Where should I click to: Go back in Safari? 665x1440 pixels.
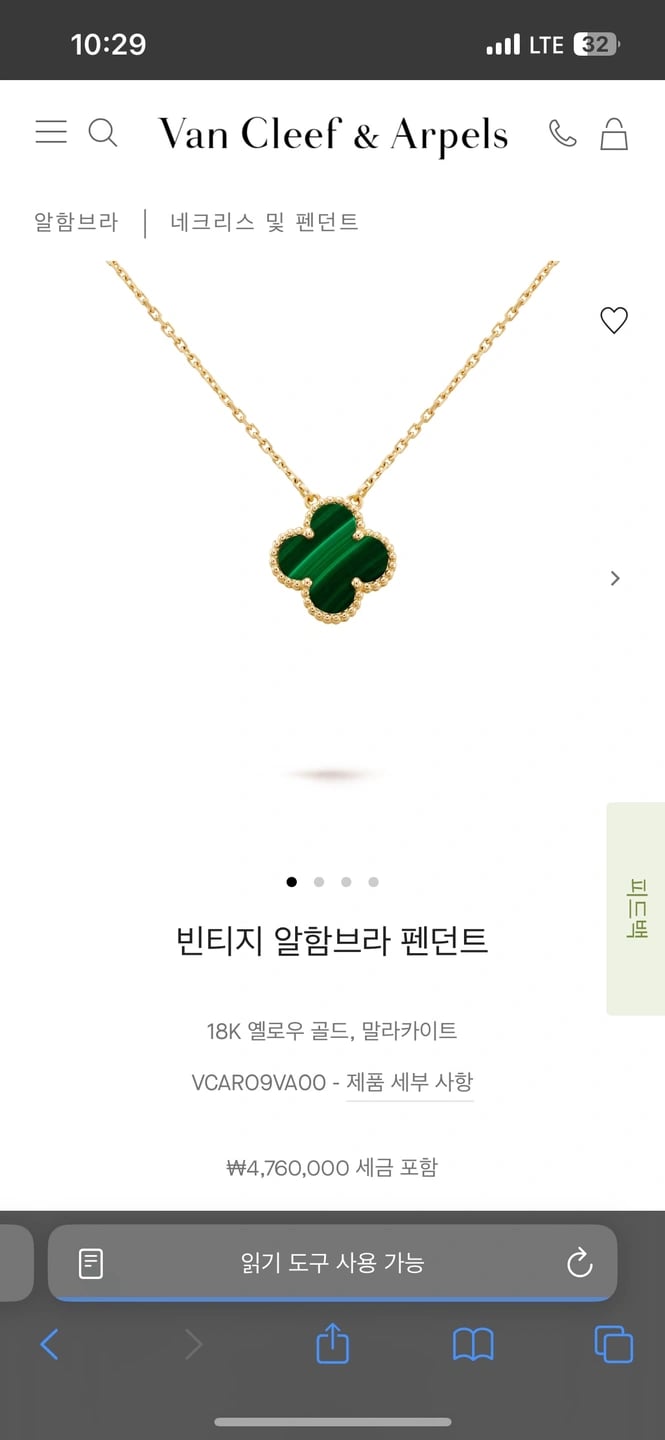(x=49, y=1345)
